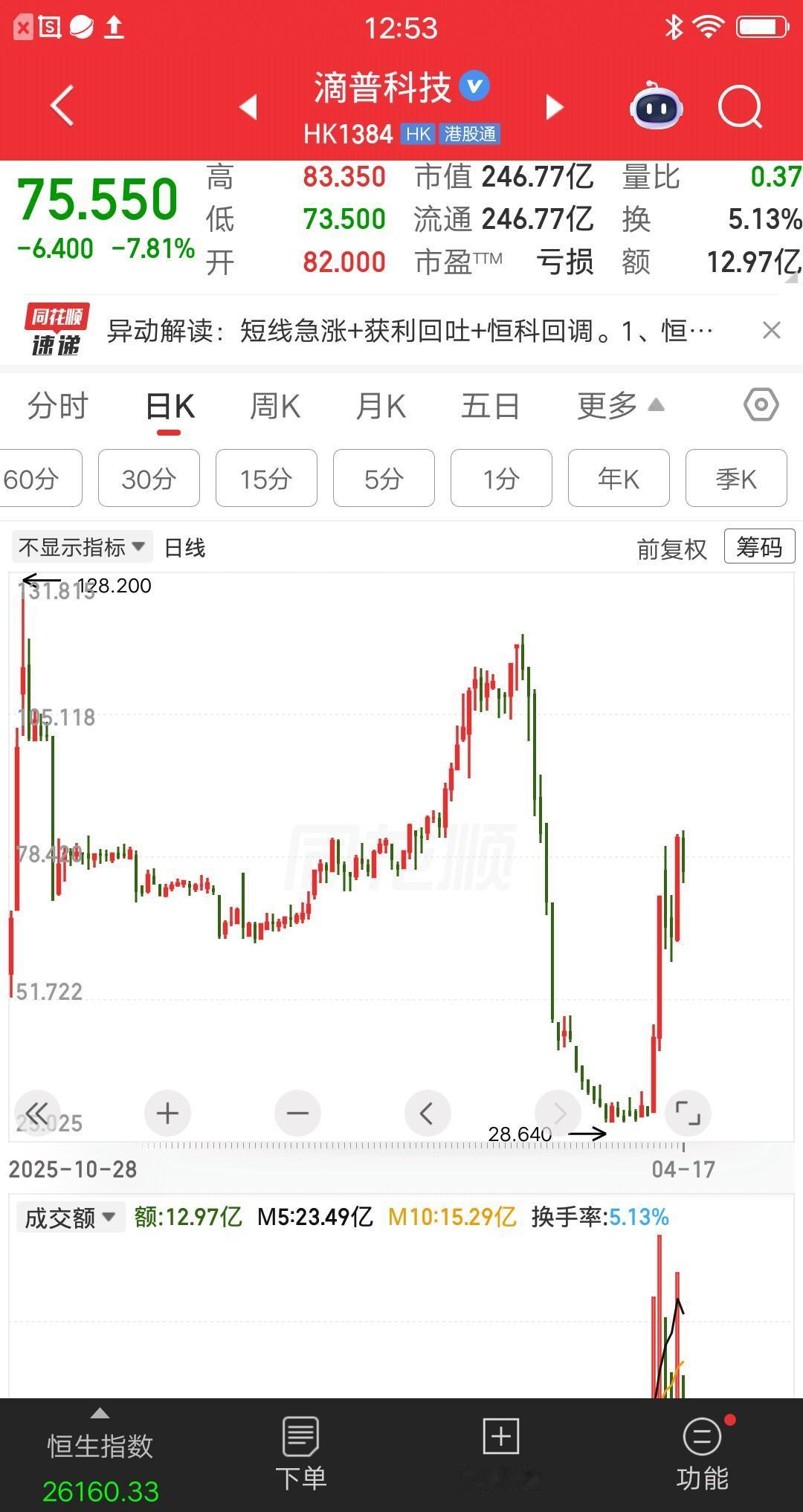Zoom out the chart with minus icon
The image size is (803, 1512).
pos(297,1113)
